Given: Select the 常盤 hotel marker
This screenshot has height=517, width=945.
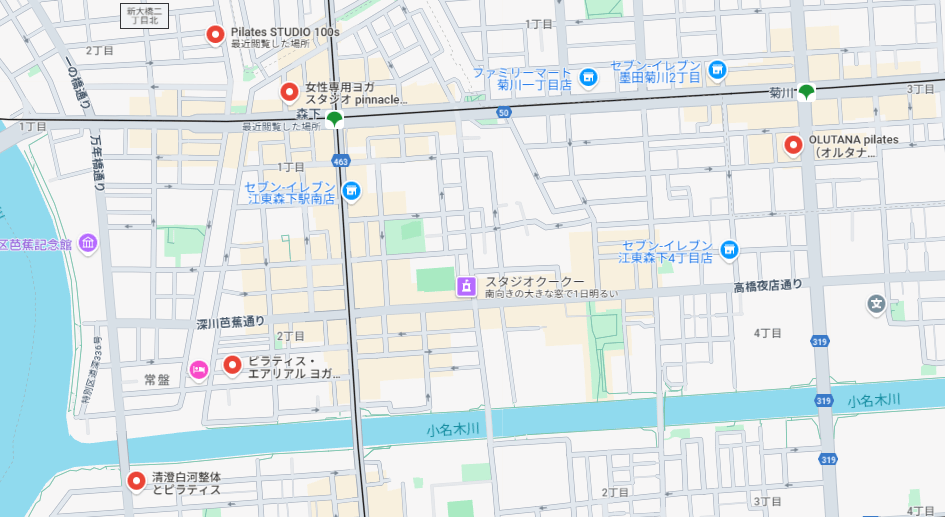Looking at the screenshot, I should click(x=198, y=370).
